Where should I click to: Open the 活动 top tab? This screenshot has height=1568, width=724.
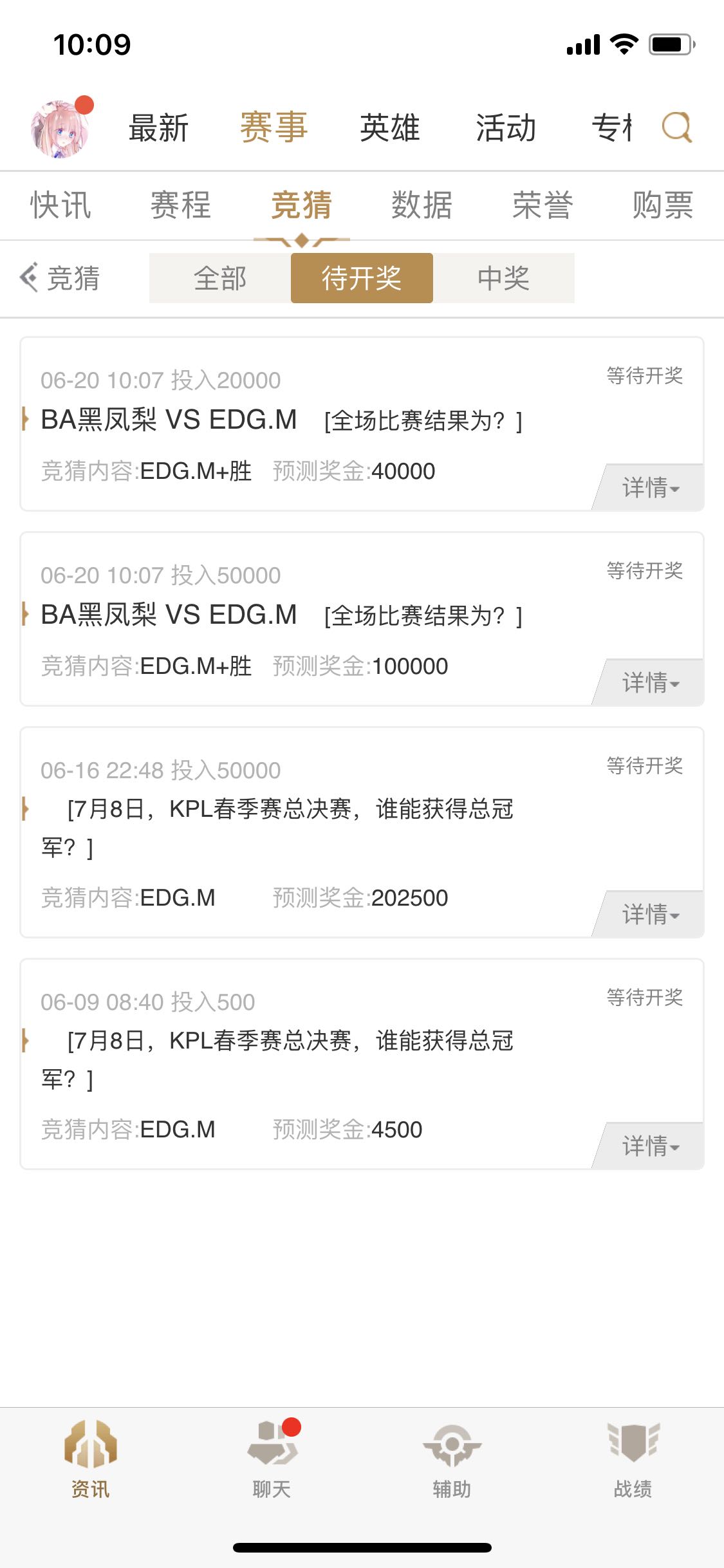pos(506,127)
